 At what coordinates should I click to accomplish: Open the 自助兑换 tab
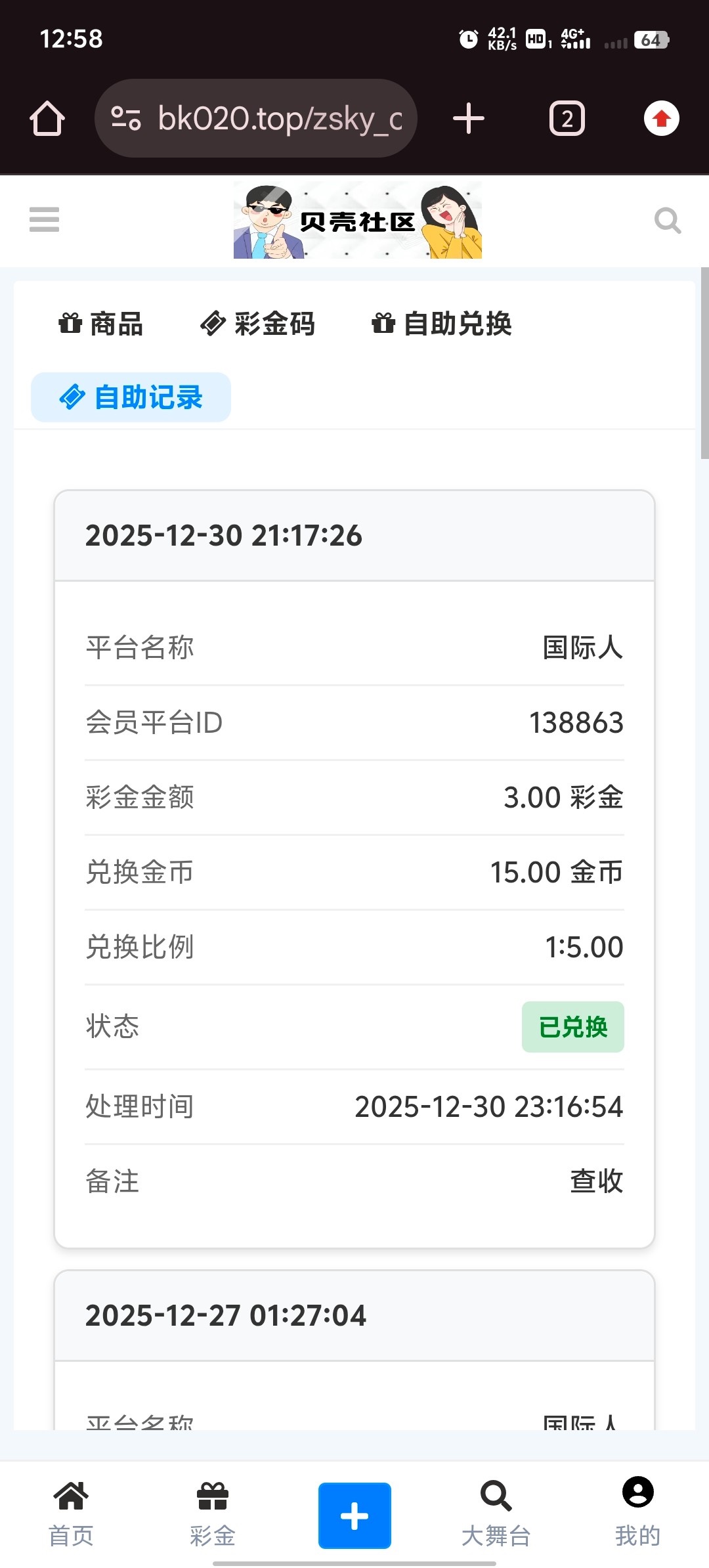click(x=459, y=323)
